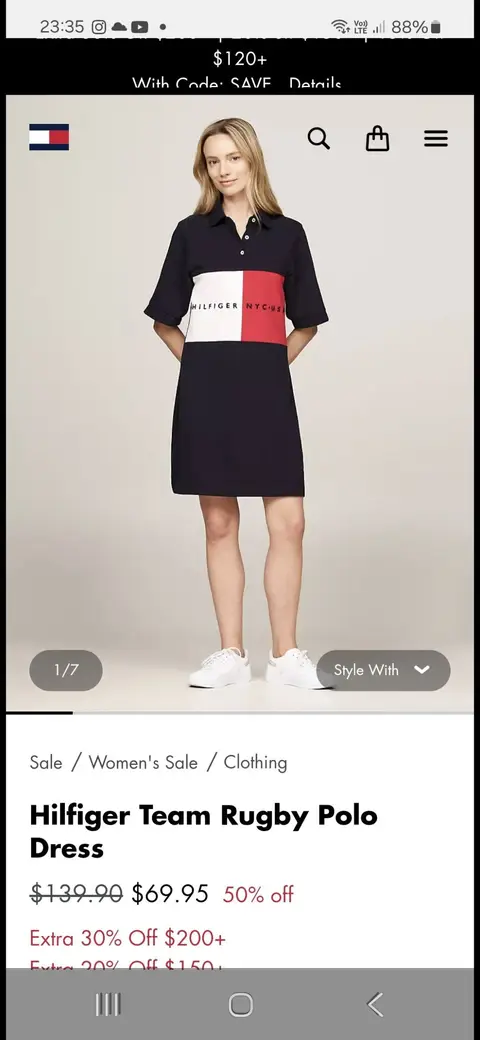
Task: Go back using system back button
Action: pyautogui.click(x=375, y=1004)
